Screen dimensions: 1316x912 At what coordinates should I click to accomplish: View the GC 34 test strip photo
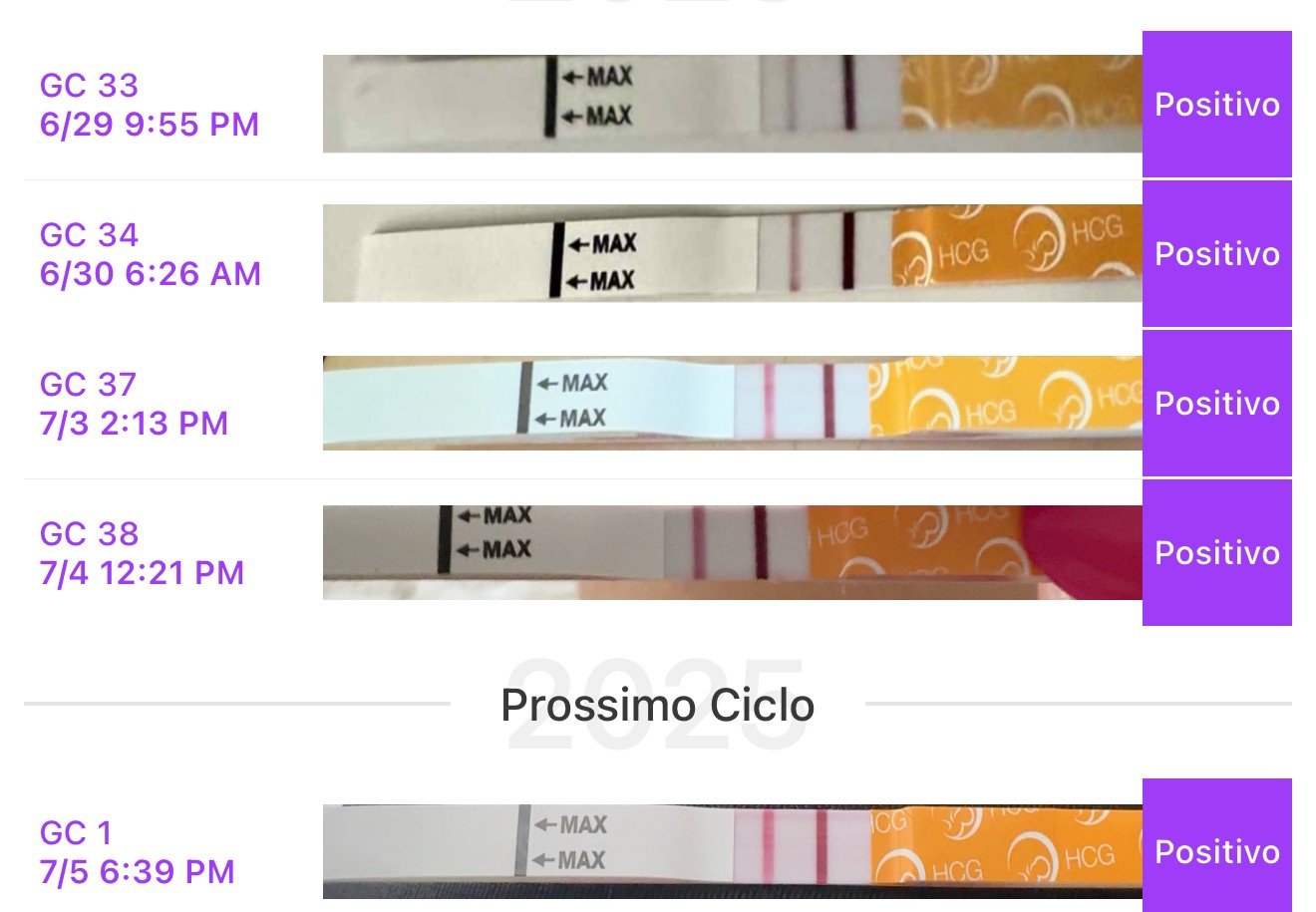[x=732, y=253]
